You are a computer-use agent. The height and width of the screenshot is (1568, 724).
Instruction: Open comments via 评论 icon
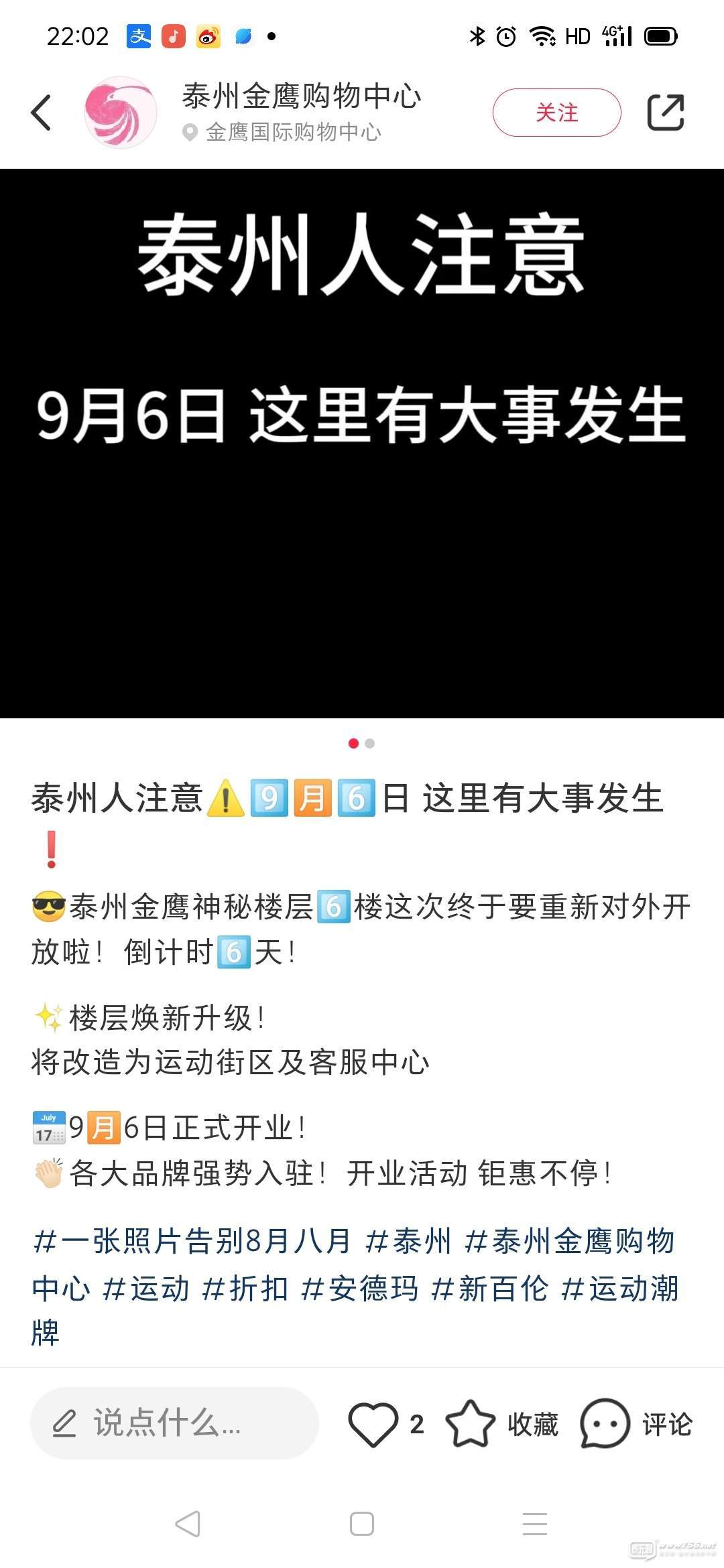tap(605, 1423)
